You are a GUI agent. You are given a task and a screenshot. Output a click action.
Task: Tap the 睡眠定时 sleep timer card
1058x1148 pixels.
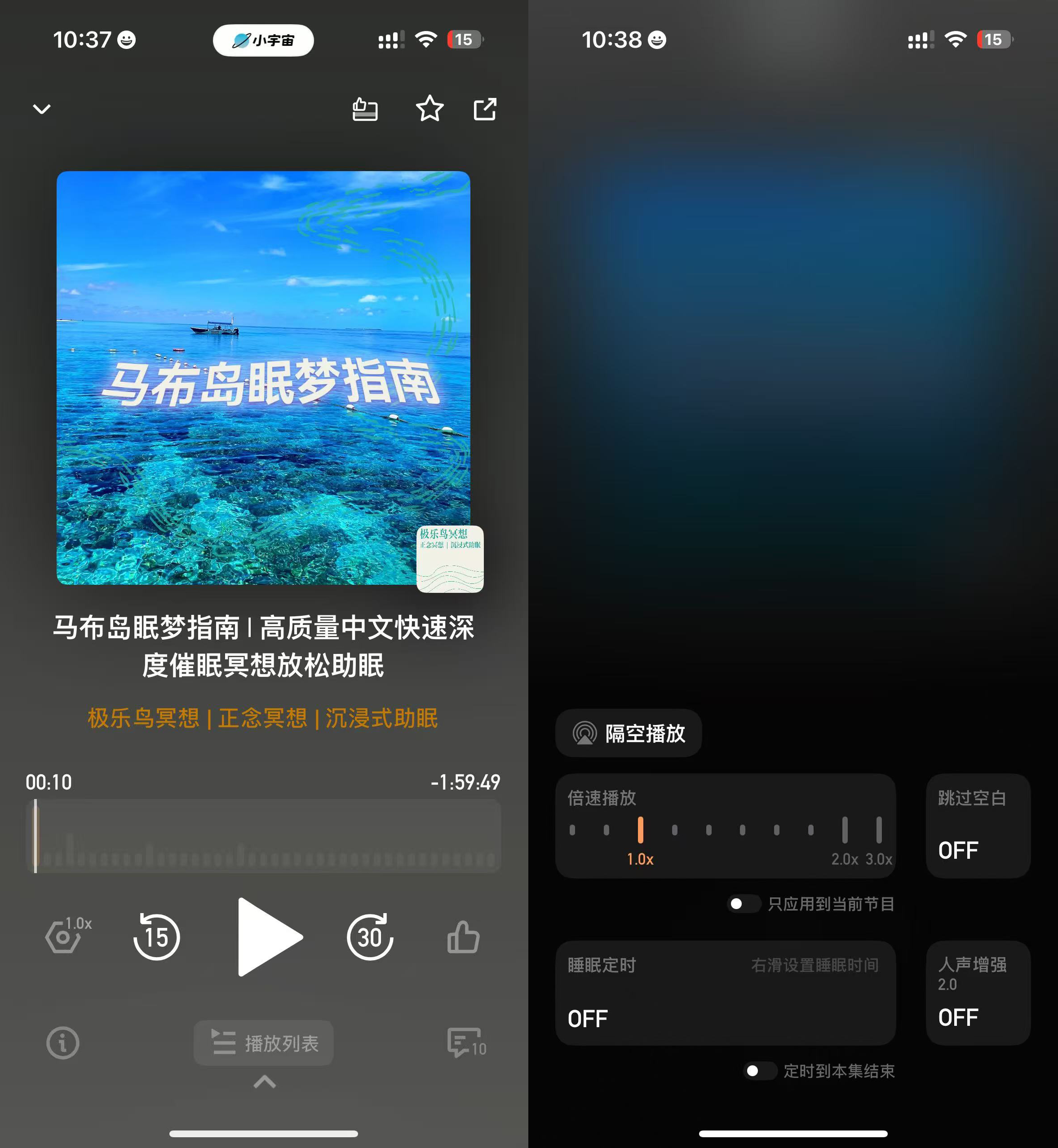725,993
